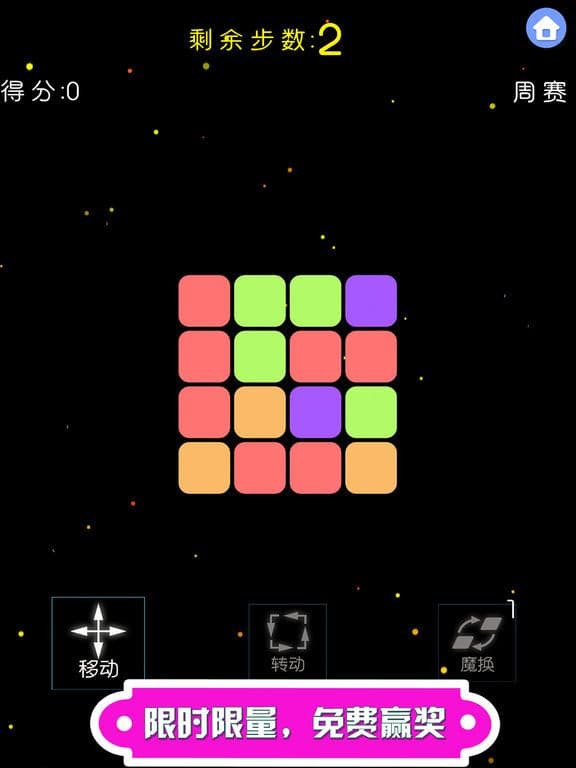Open the 限时限量,免费赢奖 banner
This screenshot has width=576, height=768.
(295, 722)
